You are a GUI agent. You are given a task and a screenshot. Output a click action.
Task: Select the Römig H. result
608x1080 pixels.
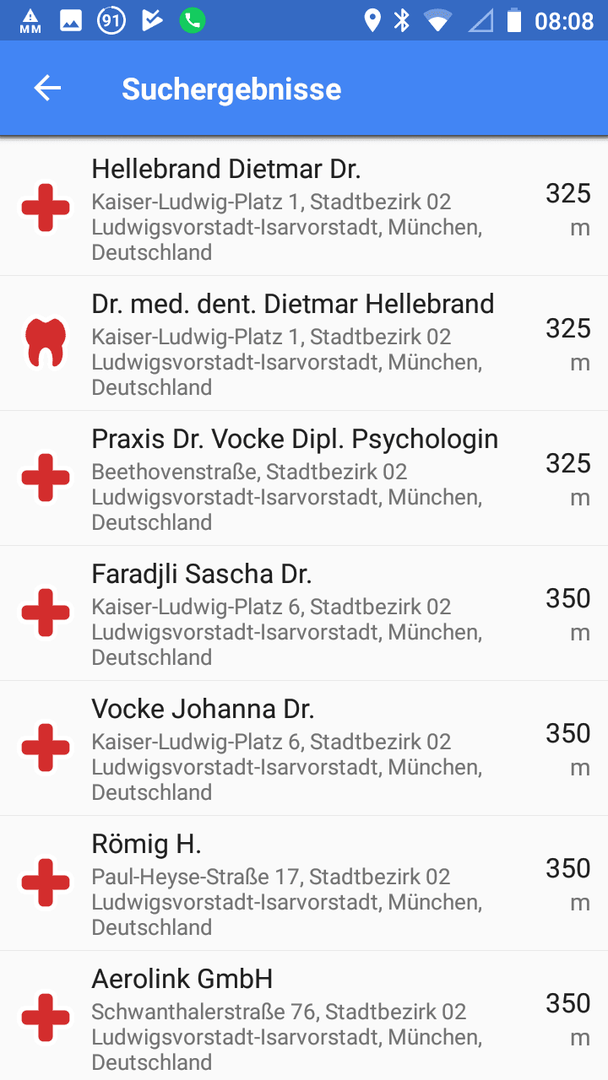tap(304, 883)
